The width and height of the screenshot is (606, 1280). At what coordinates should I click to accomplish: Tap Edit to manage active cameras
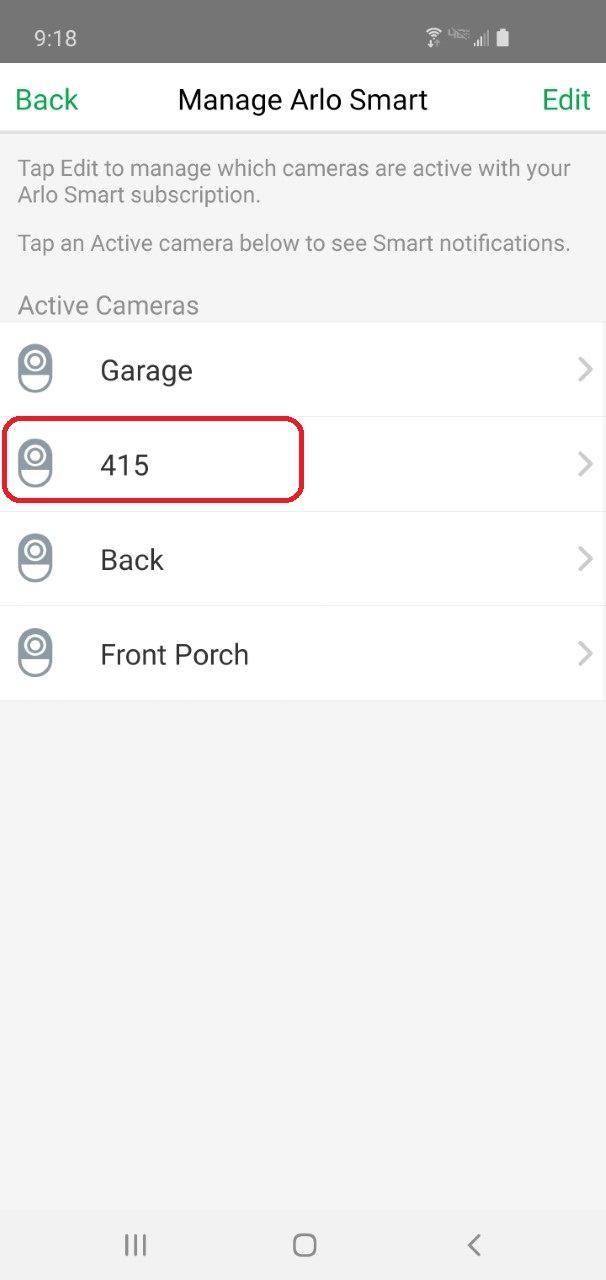[x=566, y=100]
